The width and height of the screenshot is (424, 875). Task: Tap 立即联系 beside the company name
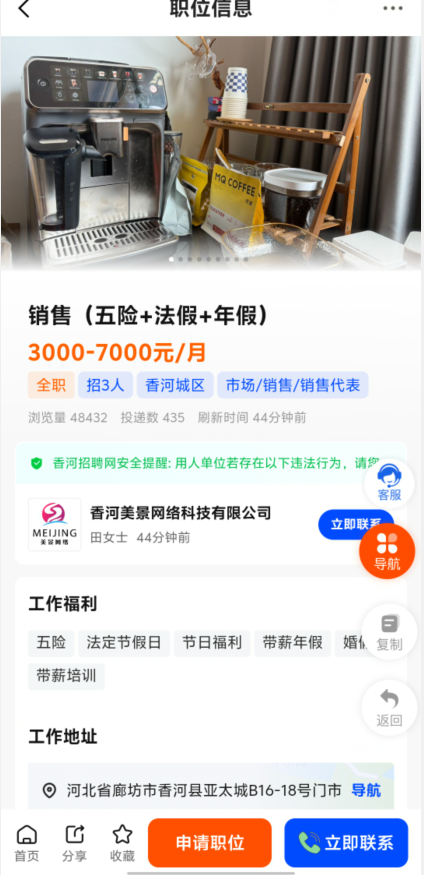pos(355,524)
